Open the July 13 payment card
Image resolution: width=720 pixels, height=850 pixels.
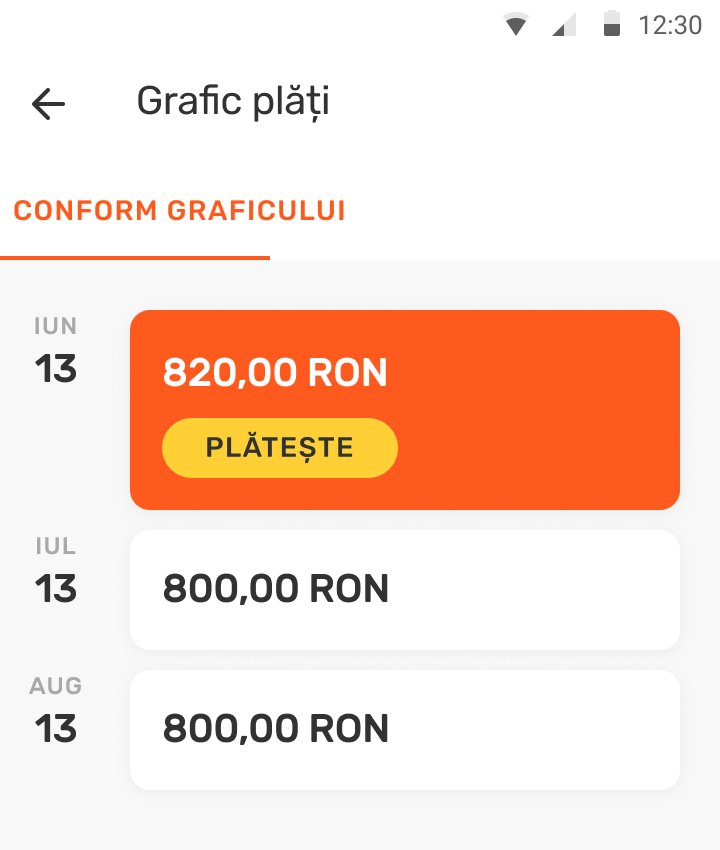pos(404,589)
